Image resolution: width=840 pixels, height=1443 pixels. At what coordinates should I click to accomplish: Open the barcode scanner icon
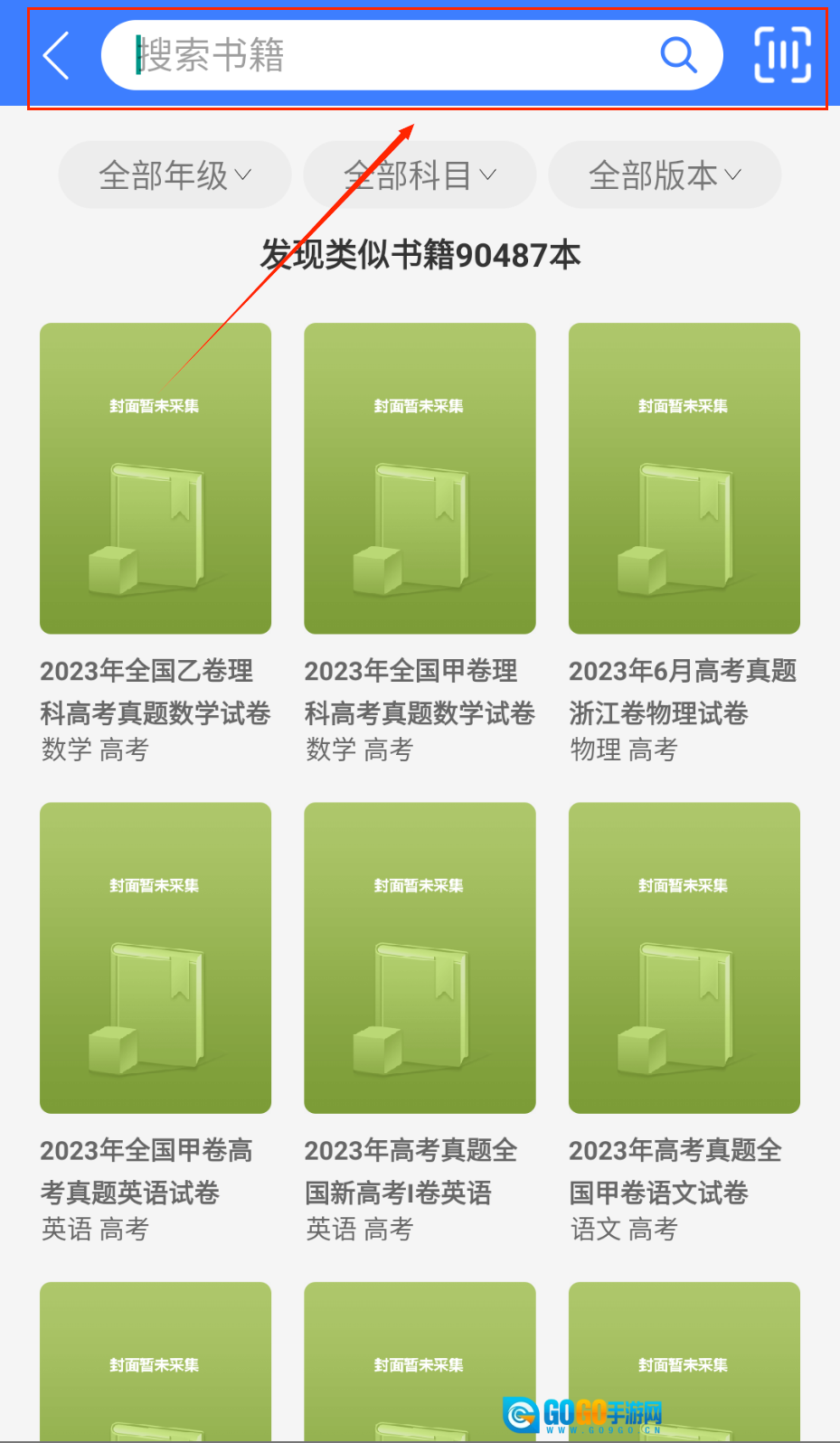click(x=782, y=55)
